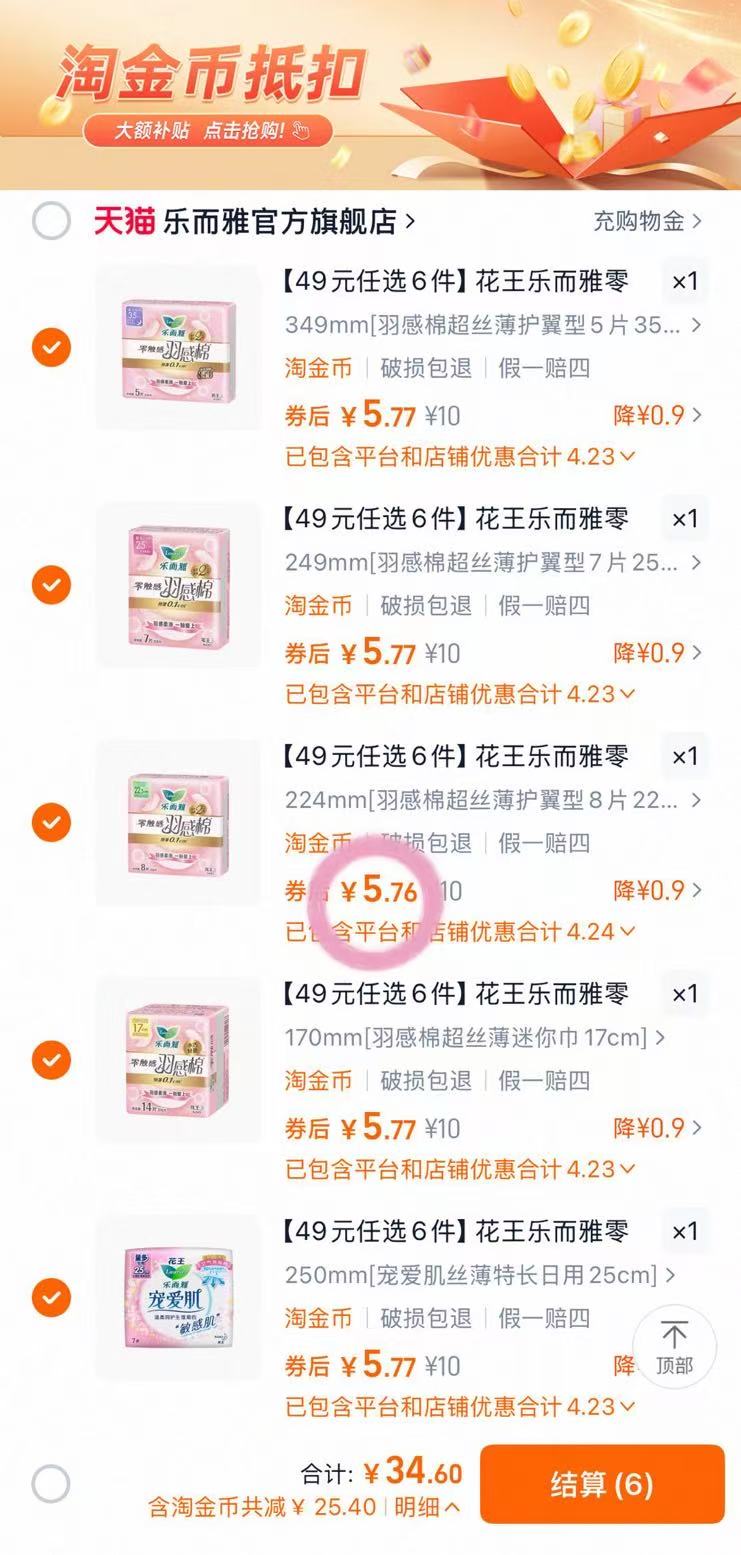Deselect the first 349mm product checkbox
741x1555 pixels.
[51, 349]
